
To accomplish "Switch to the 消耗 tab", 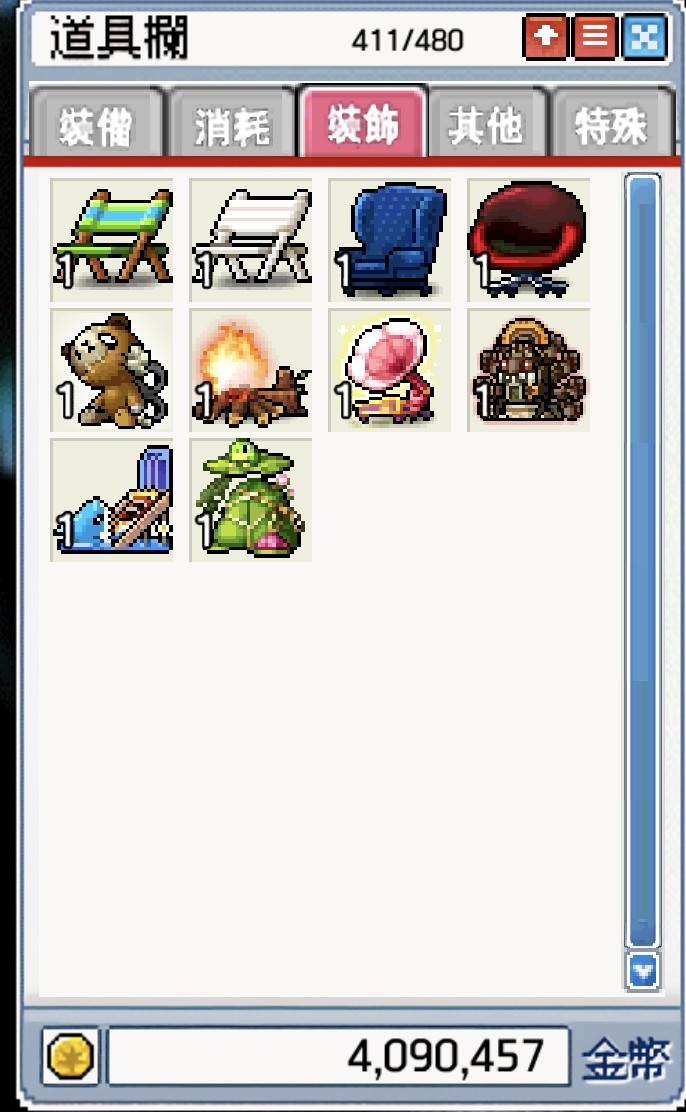I will pyautogui.click(x=233, y=127).
